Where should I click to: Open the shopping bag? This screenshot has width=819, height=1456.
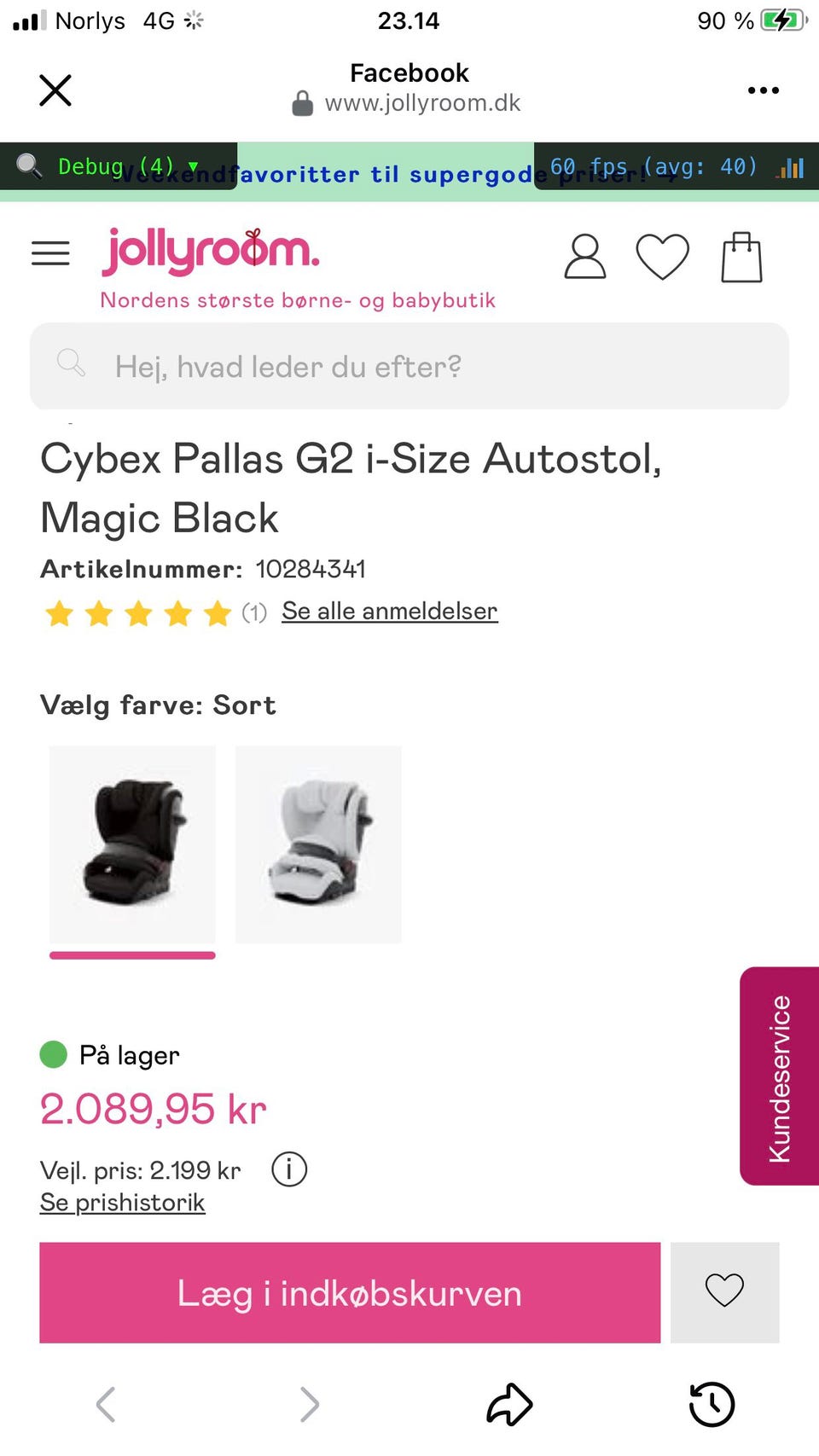pos(741,256)
